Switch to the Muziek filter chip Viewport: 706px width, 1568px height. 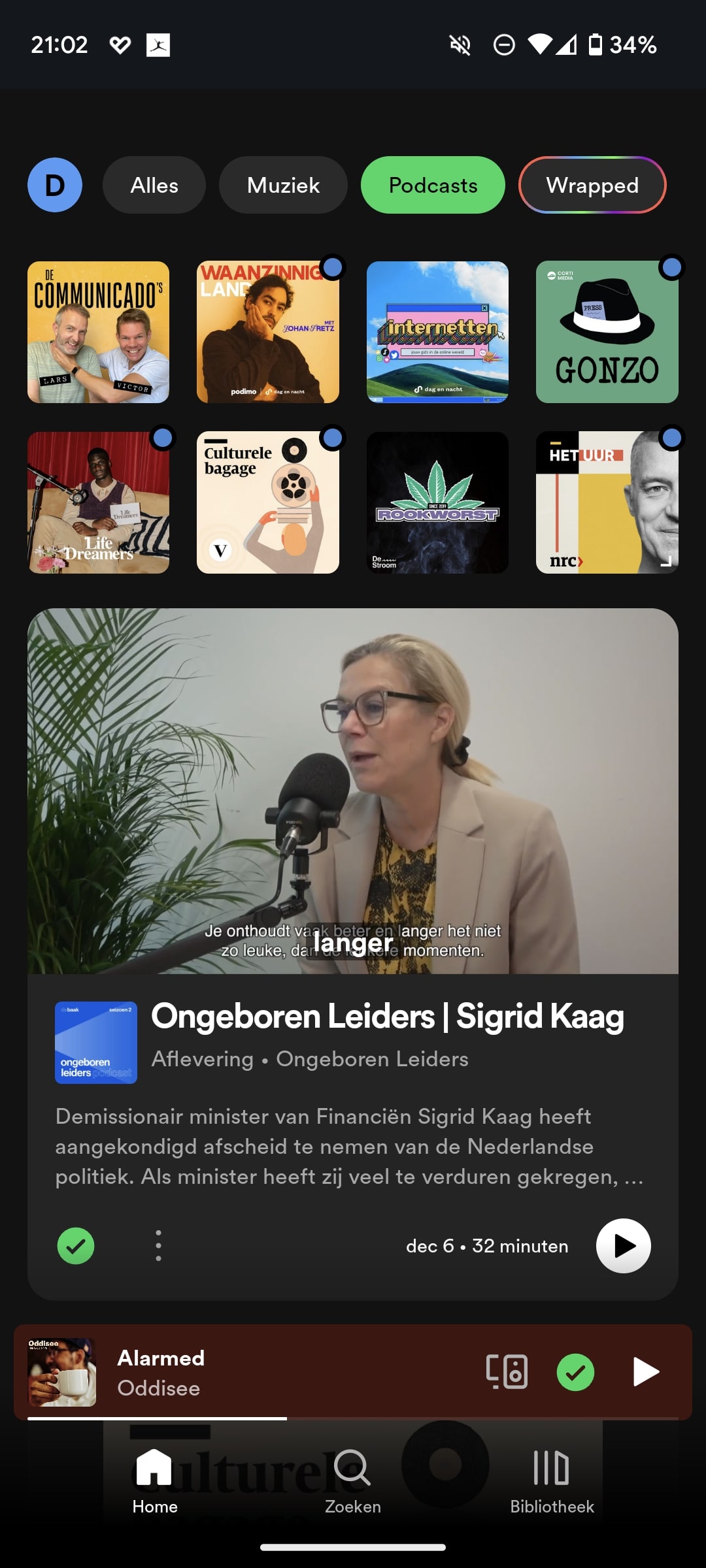(x=283, y=185)
